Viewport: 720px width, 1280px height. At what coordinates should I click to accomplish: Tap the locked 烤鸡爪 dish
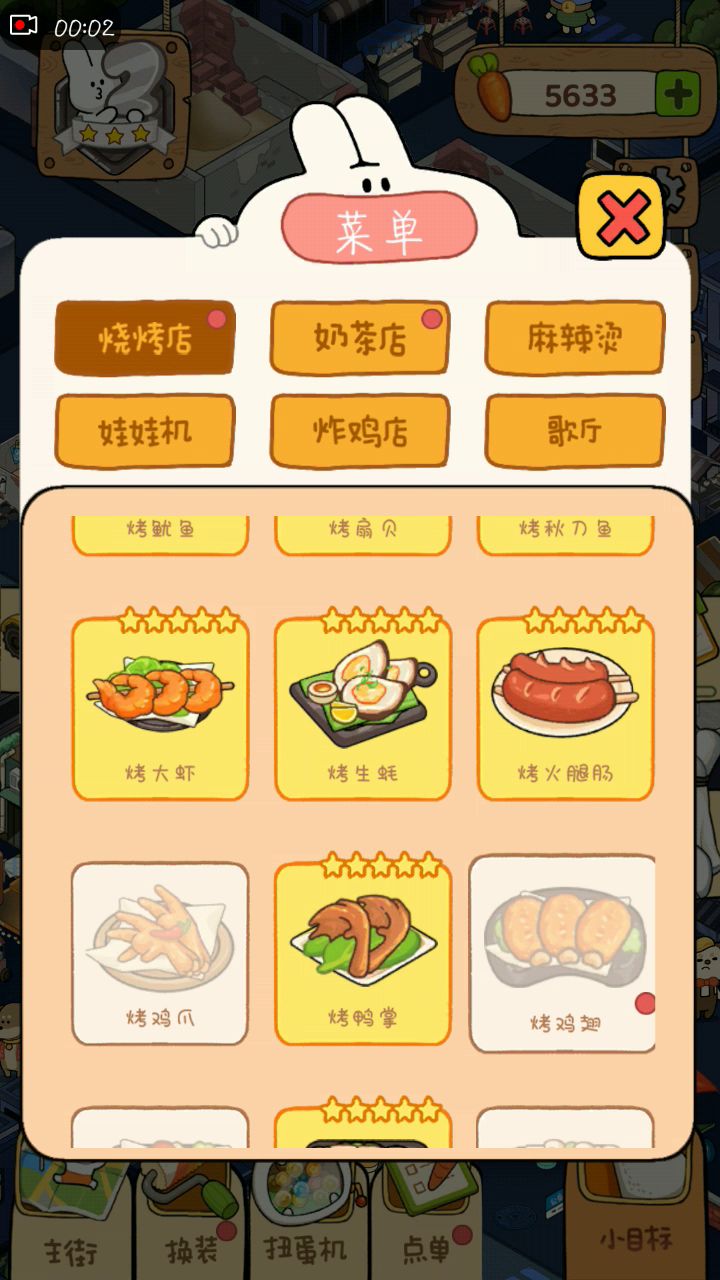point(160,953)
